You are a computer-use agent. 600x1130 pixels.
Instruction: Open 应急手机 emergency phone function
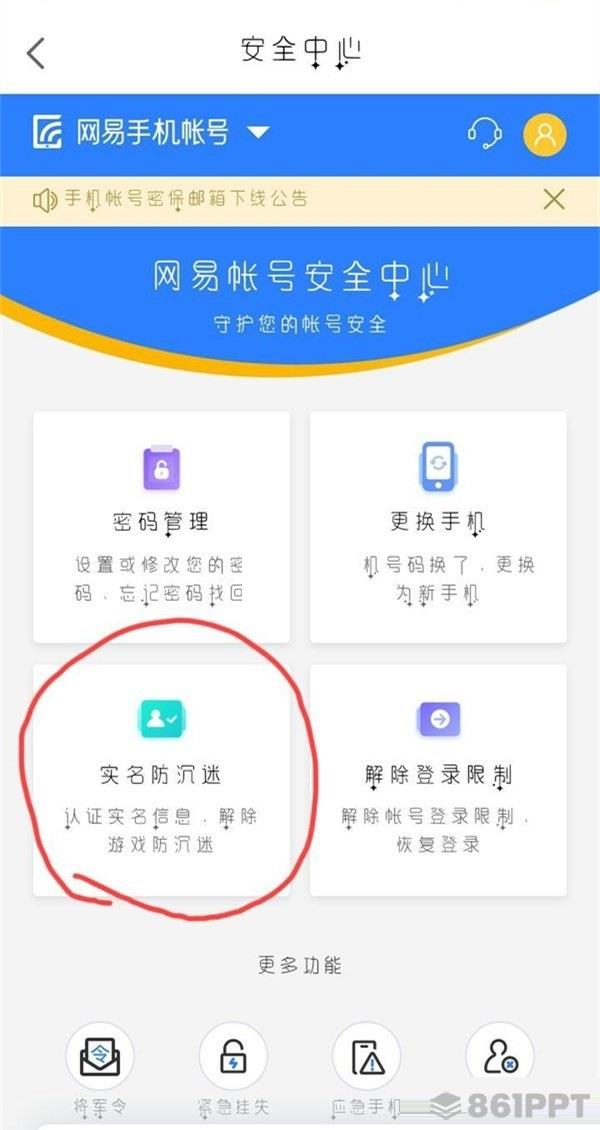[x=366, y=1060]
